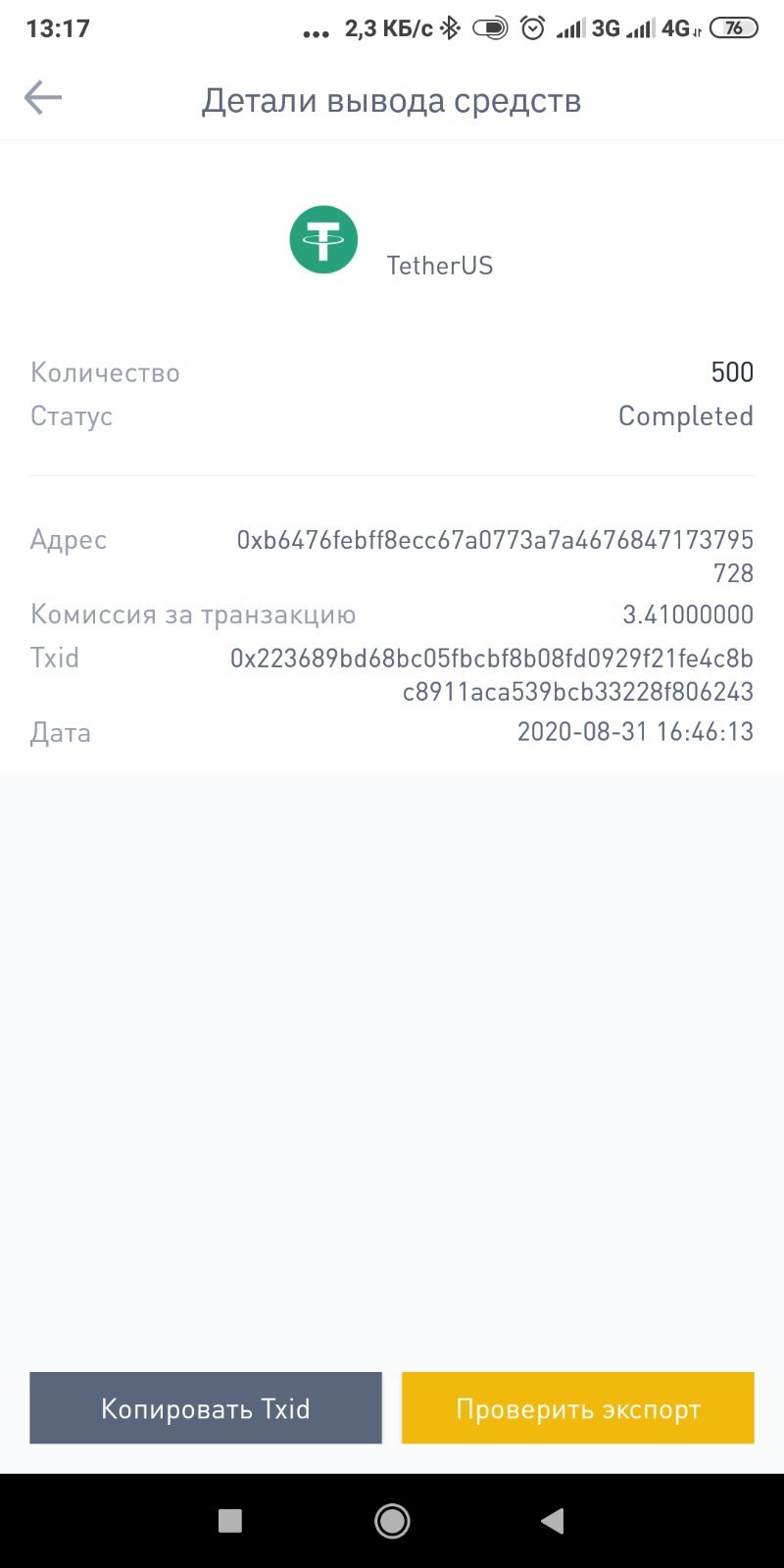784x1568 pixels.
Task: Open Проверить экспорт
Action: tap(578, 1408)
